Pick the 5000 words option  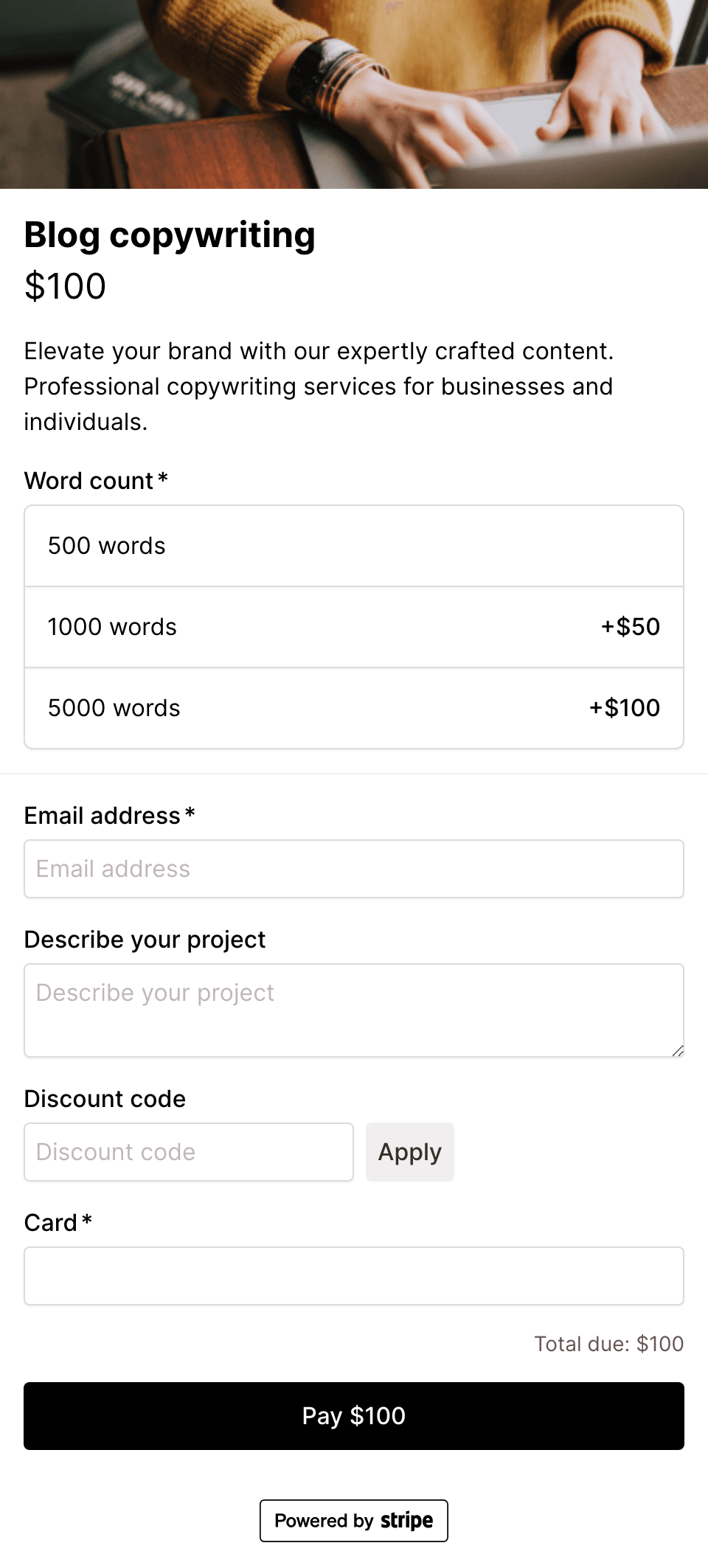click(x=354, y=708)
